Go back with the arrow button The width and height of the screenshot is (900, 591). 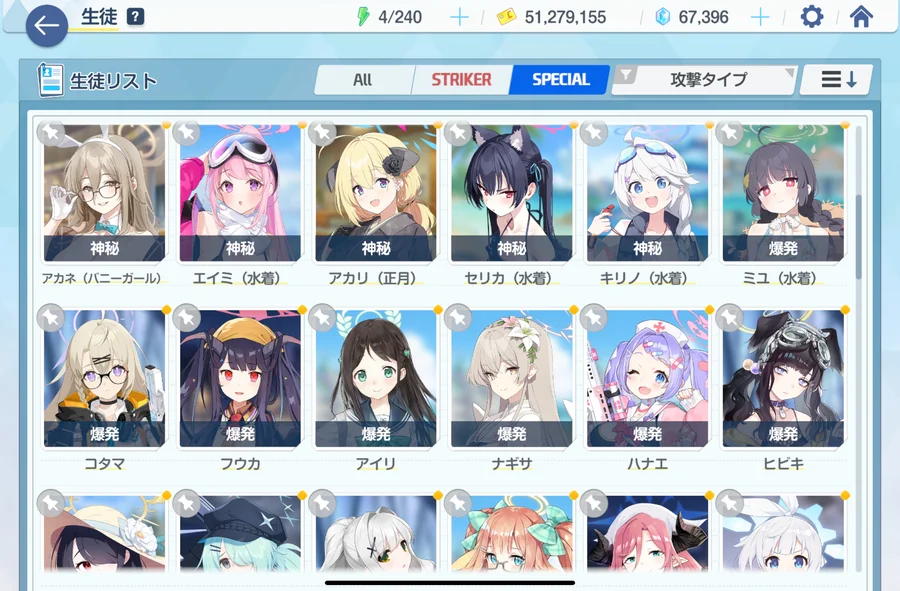pos(46,26)
